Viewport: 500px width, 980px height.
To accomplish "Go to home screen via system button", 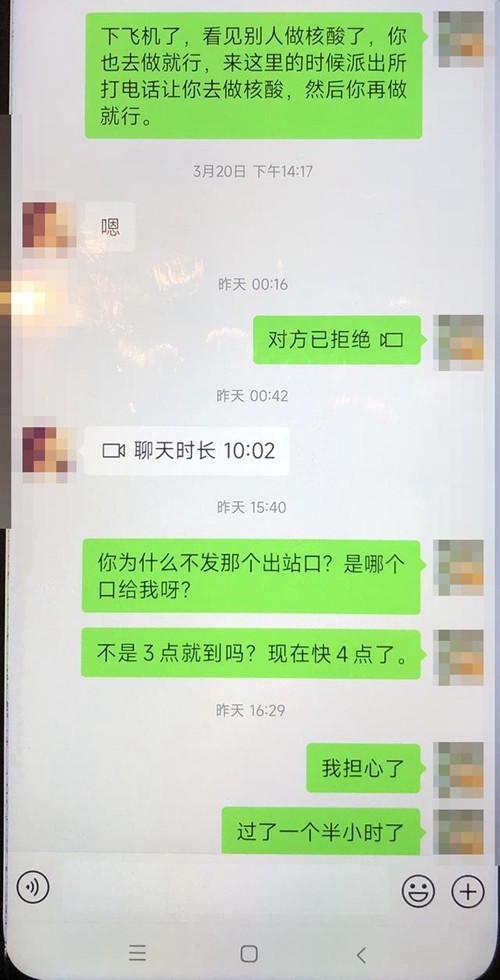I will pos(249,953).
